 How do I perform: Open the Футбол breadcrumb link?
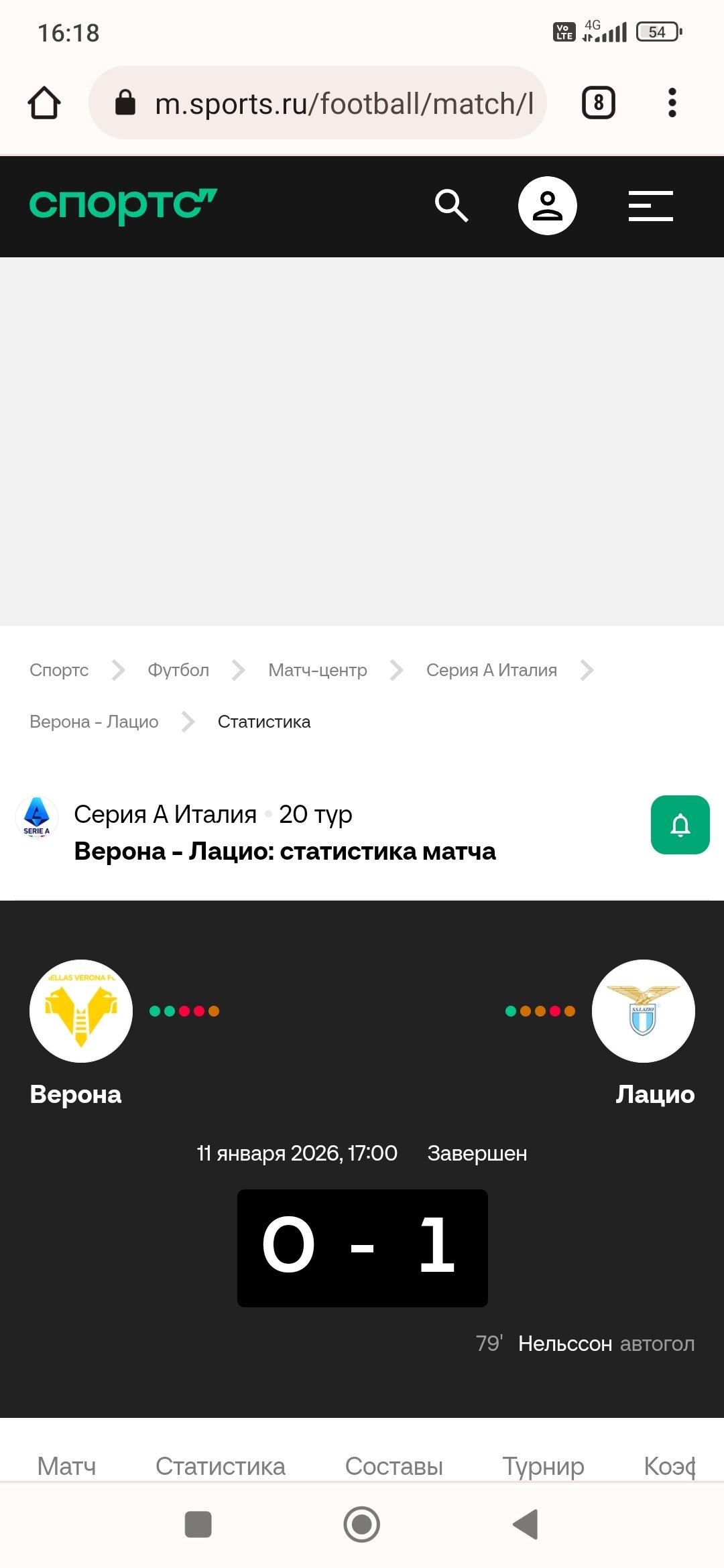click(x=178, y=670)
